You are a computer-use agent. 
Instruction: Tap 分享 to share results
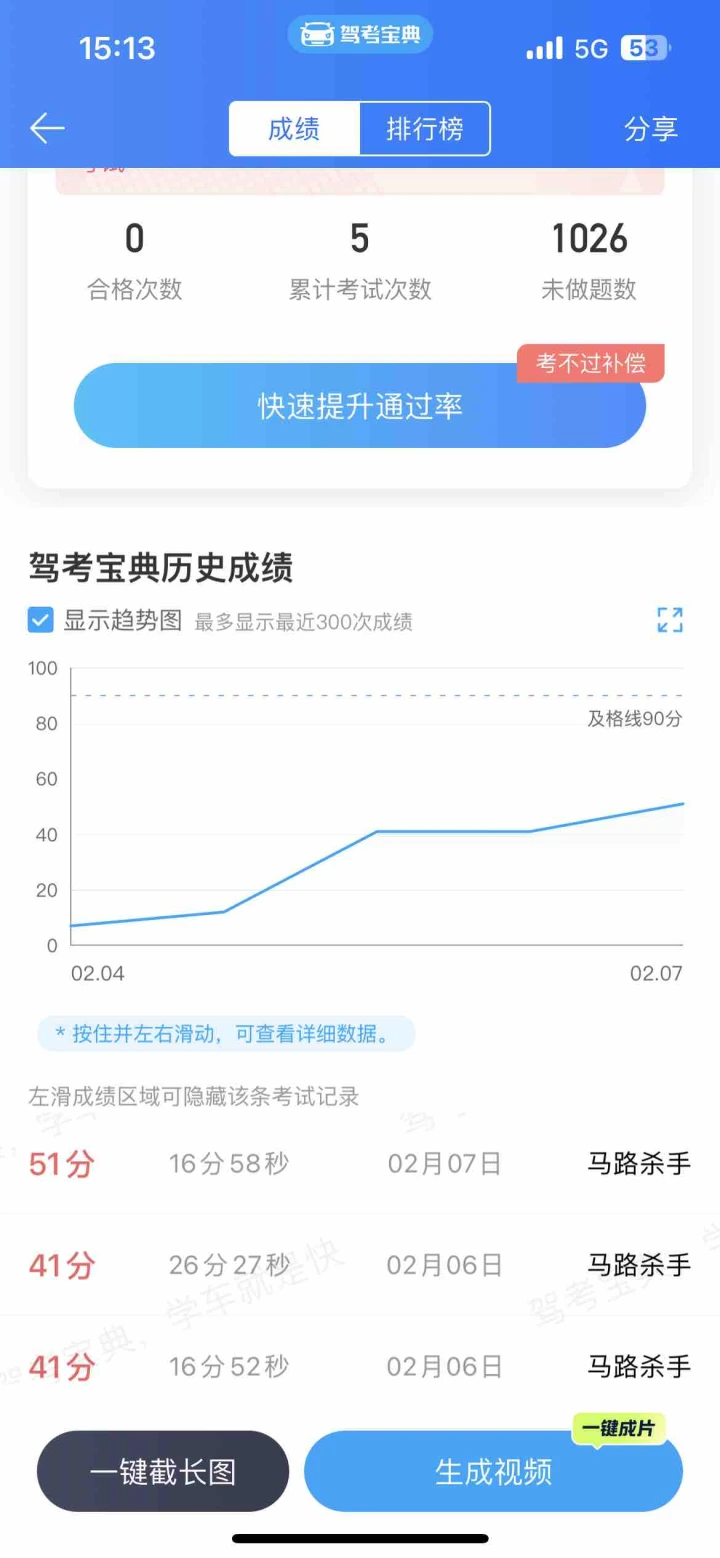651,129
